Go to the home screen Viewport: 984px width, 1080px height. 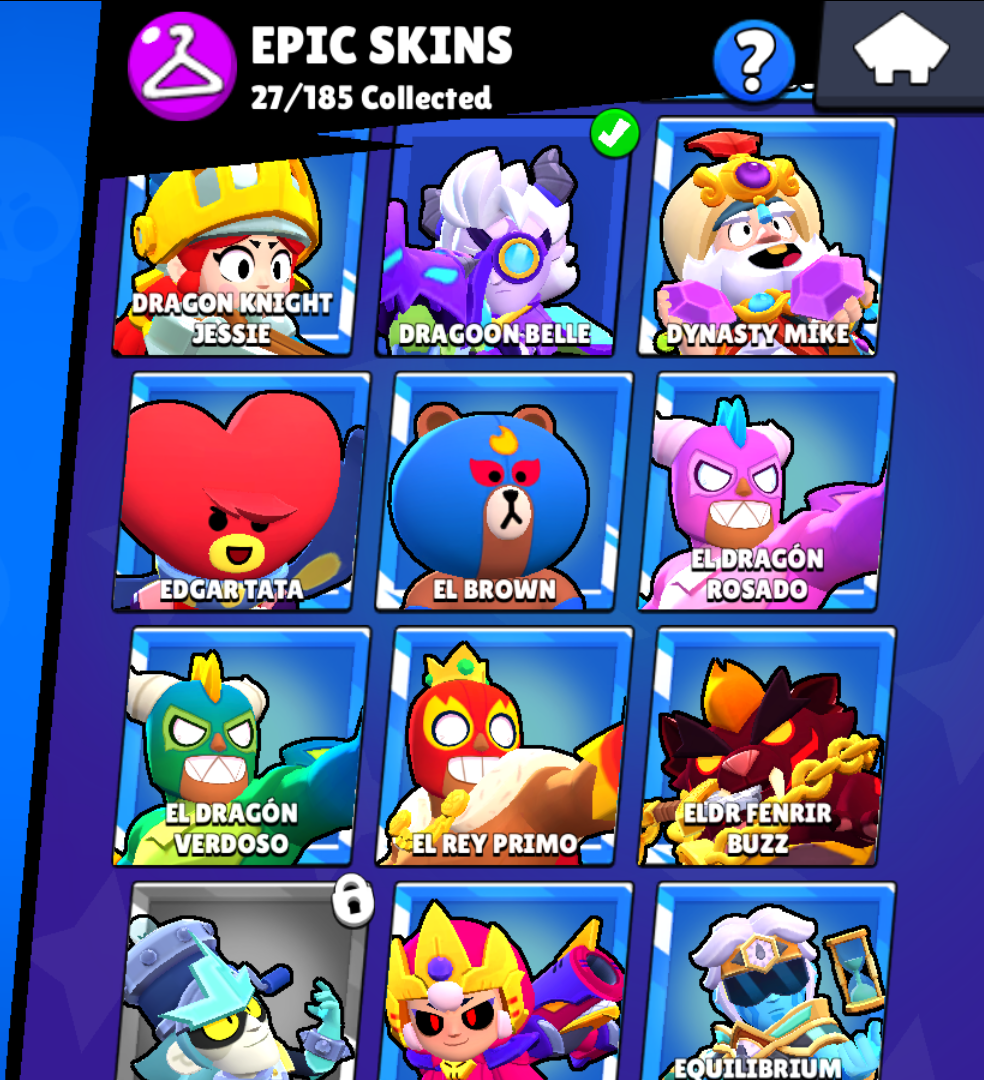901,51
